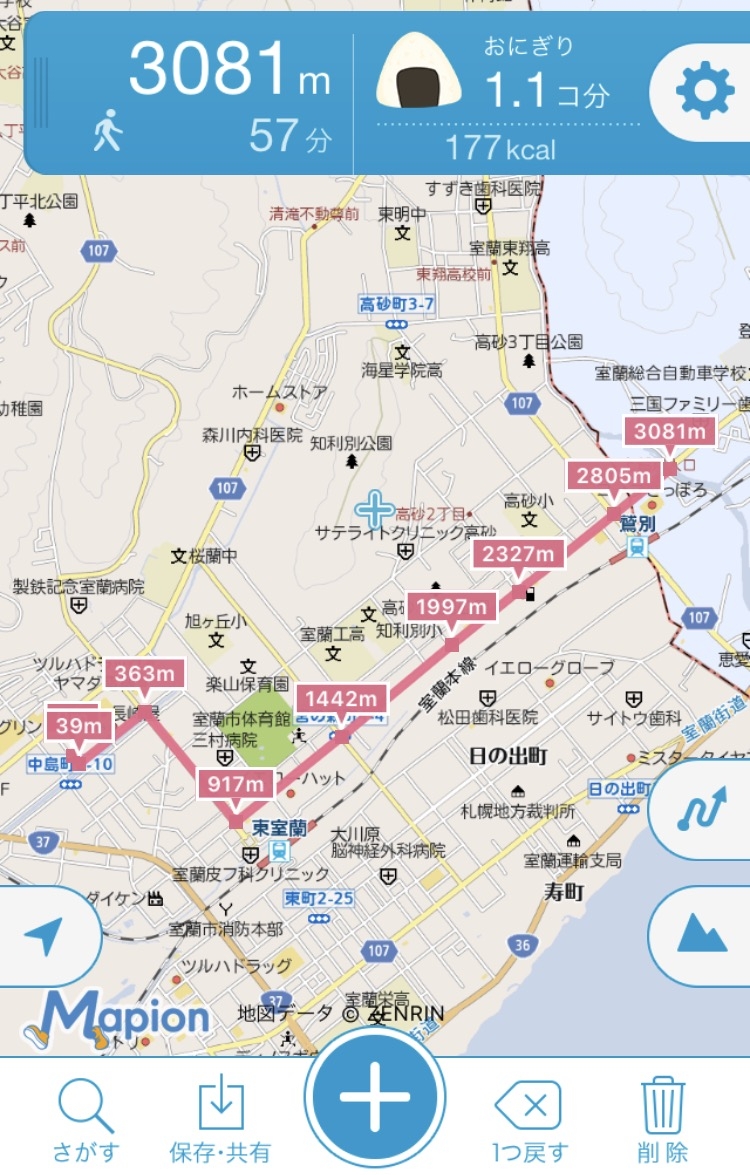Show the elevation mountain button
The width and height of the screenshot is (750, 1175).
pyautogui.click(x=702, y=935)
